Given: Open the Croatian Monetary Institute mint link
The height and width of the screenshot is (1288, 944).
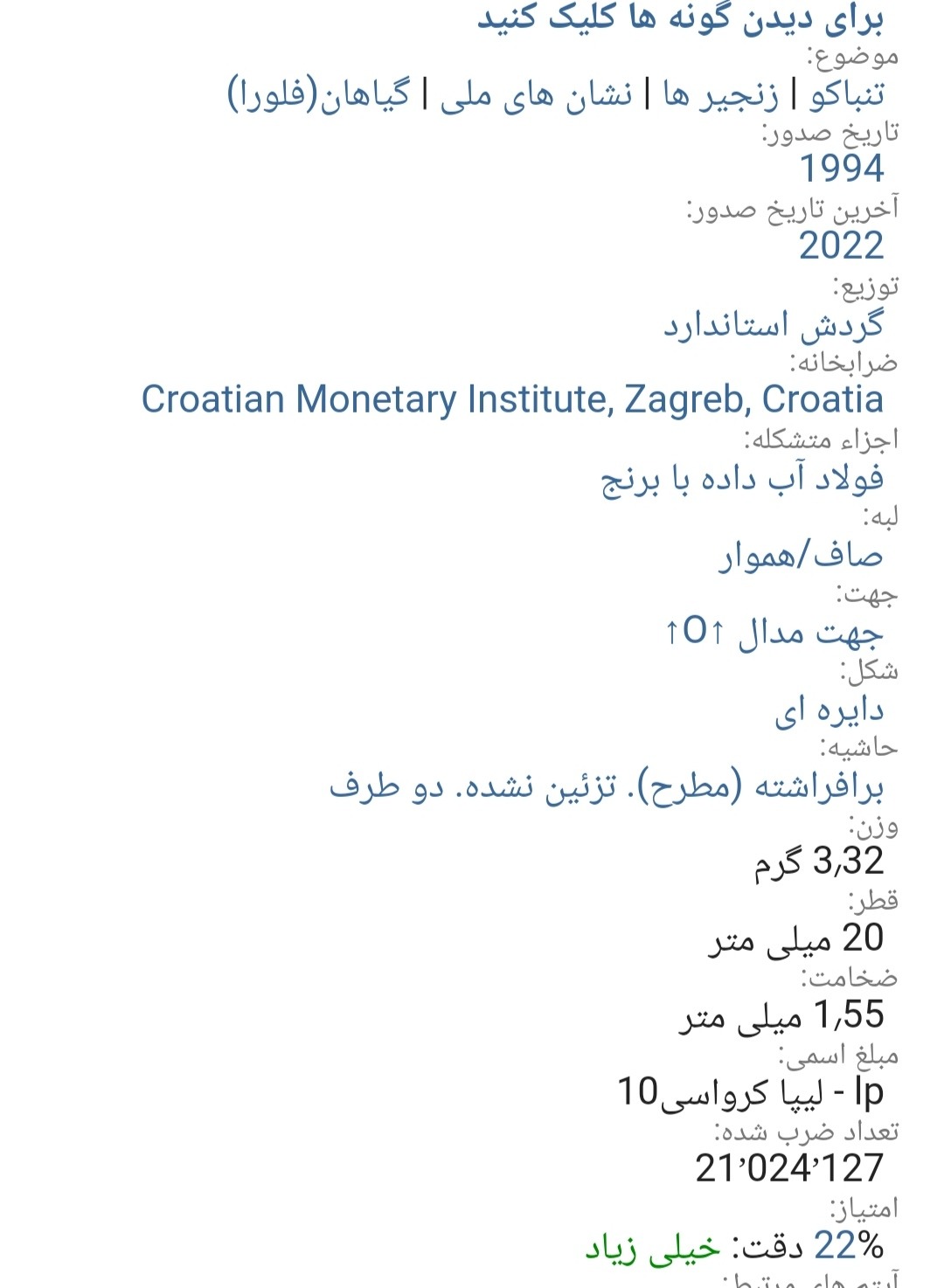Looking at the screenshot, I should pyautogui.click(x=512, y=399).
